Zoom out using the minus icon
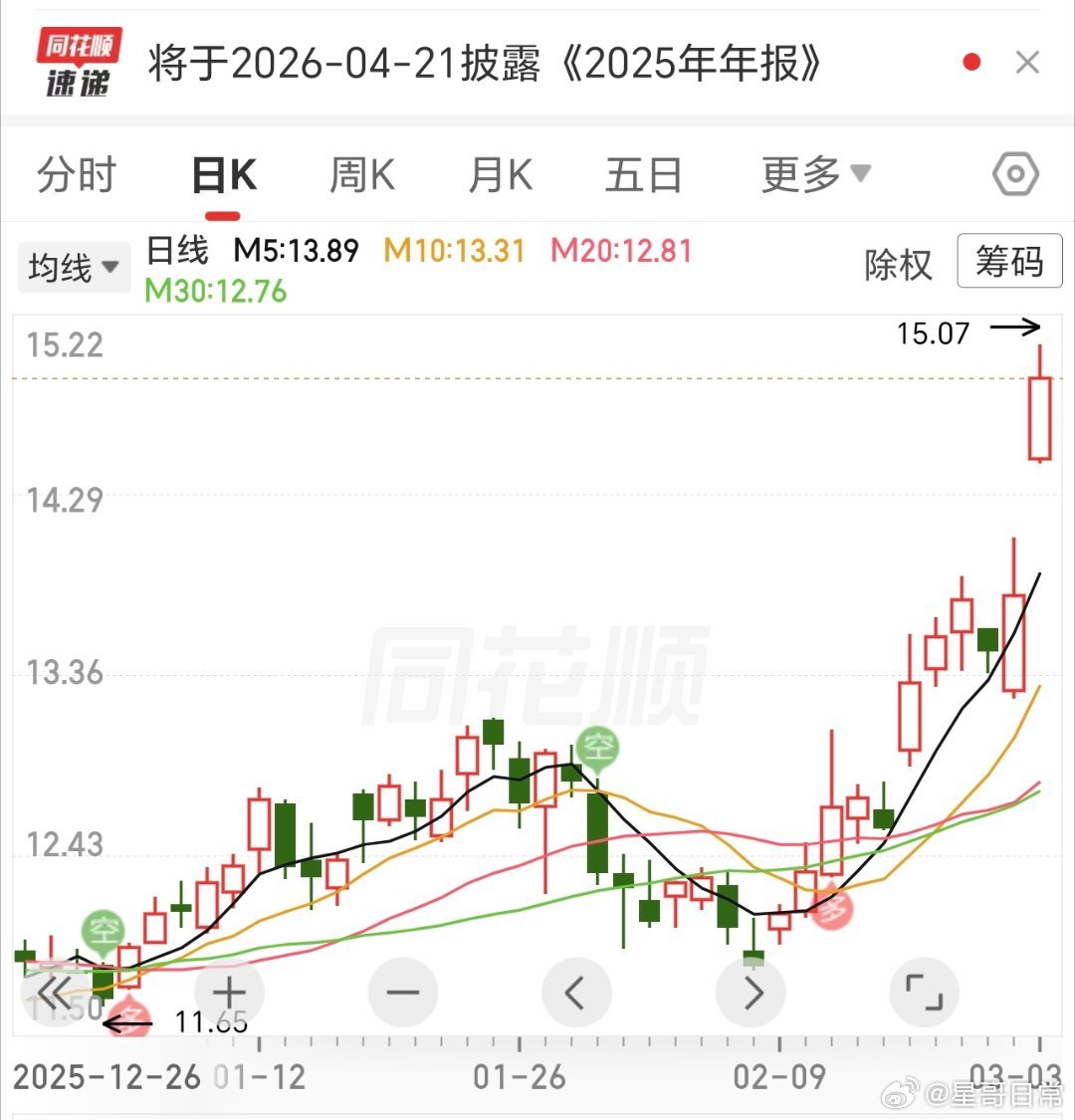 tap(402, 992)
